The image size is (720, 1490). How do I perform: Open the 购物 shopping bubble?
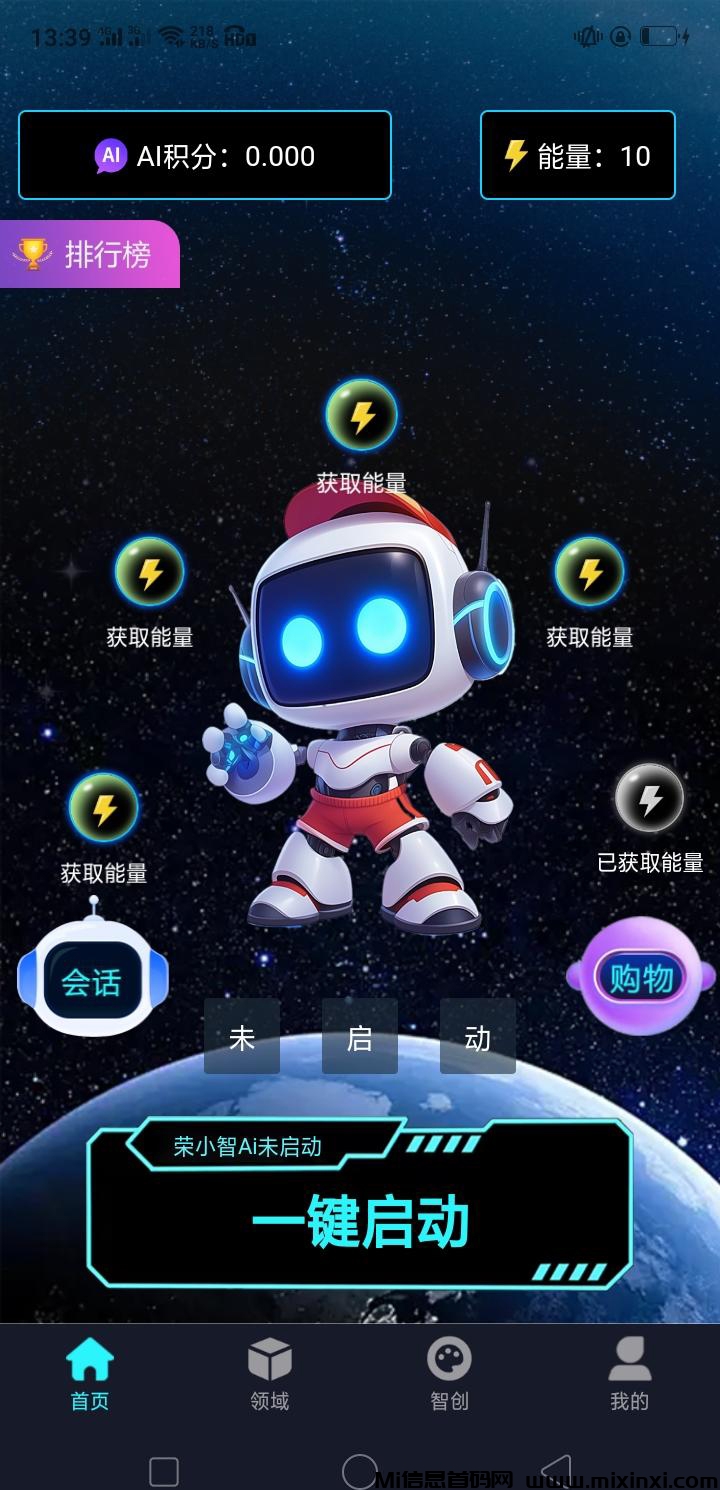coord(640,975)
